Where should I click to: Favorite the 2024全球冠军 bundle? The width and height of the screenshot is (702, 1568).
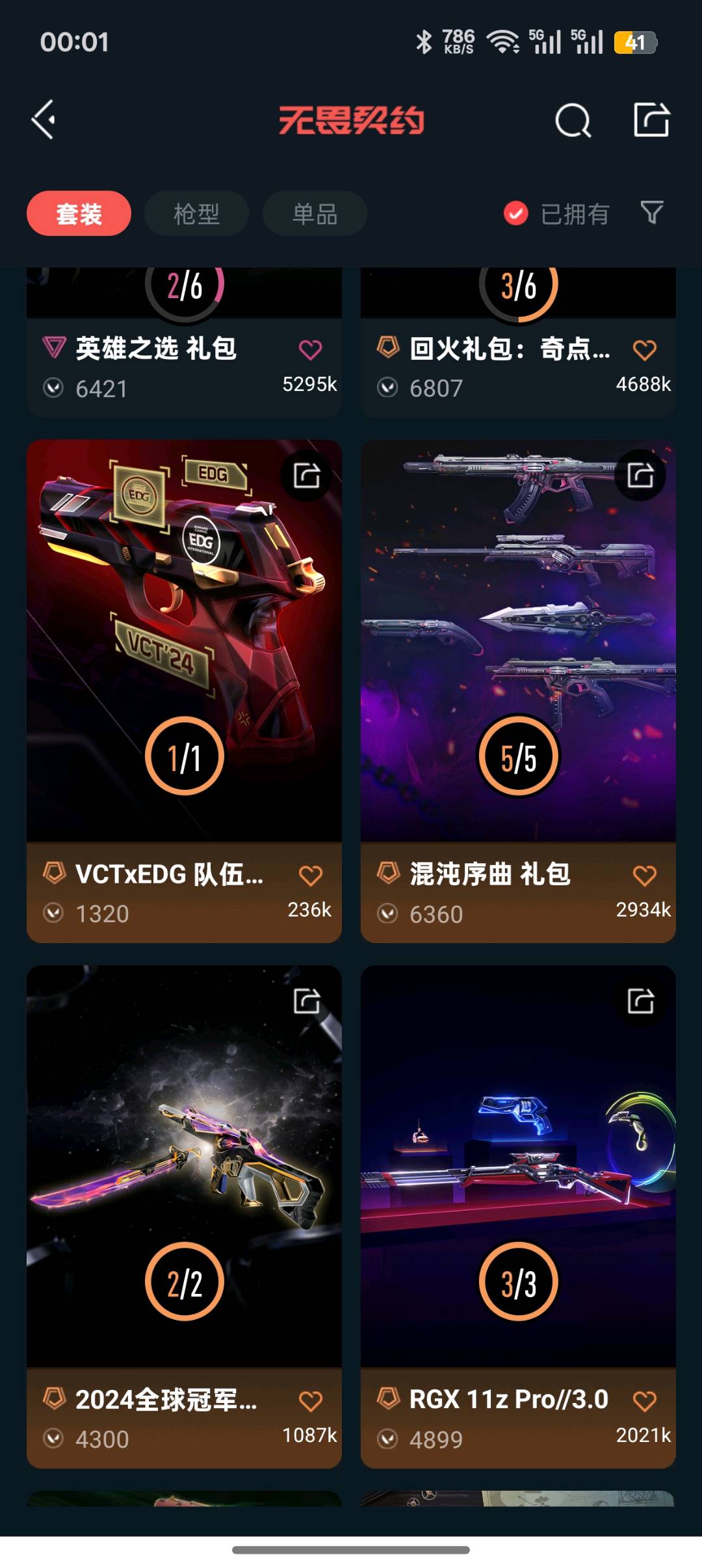click(x=310, y=1401)
